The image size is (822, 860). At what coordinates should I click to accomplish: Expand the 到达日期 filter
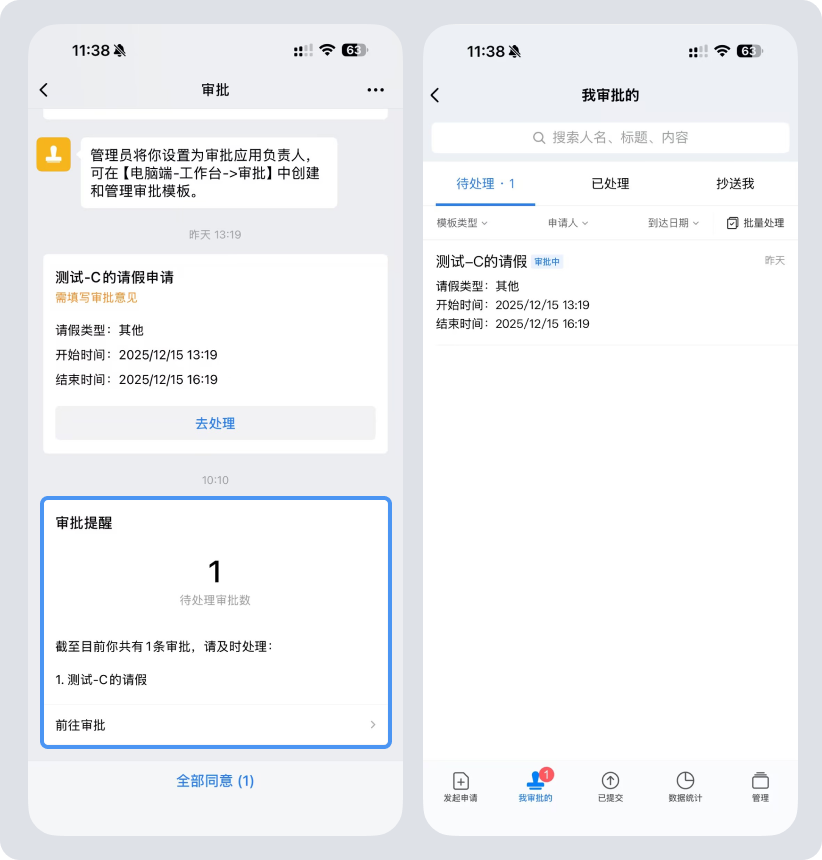pyautogui.click(x=673, y=223)
